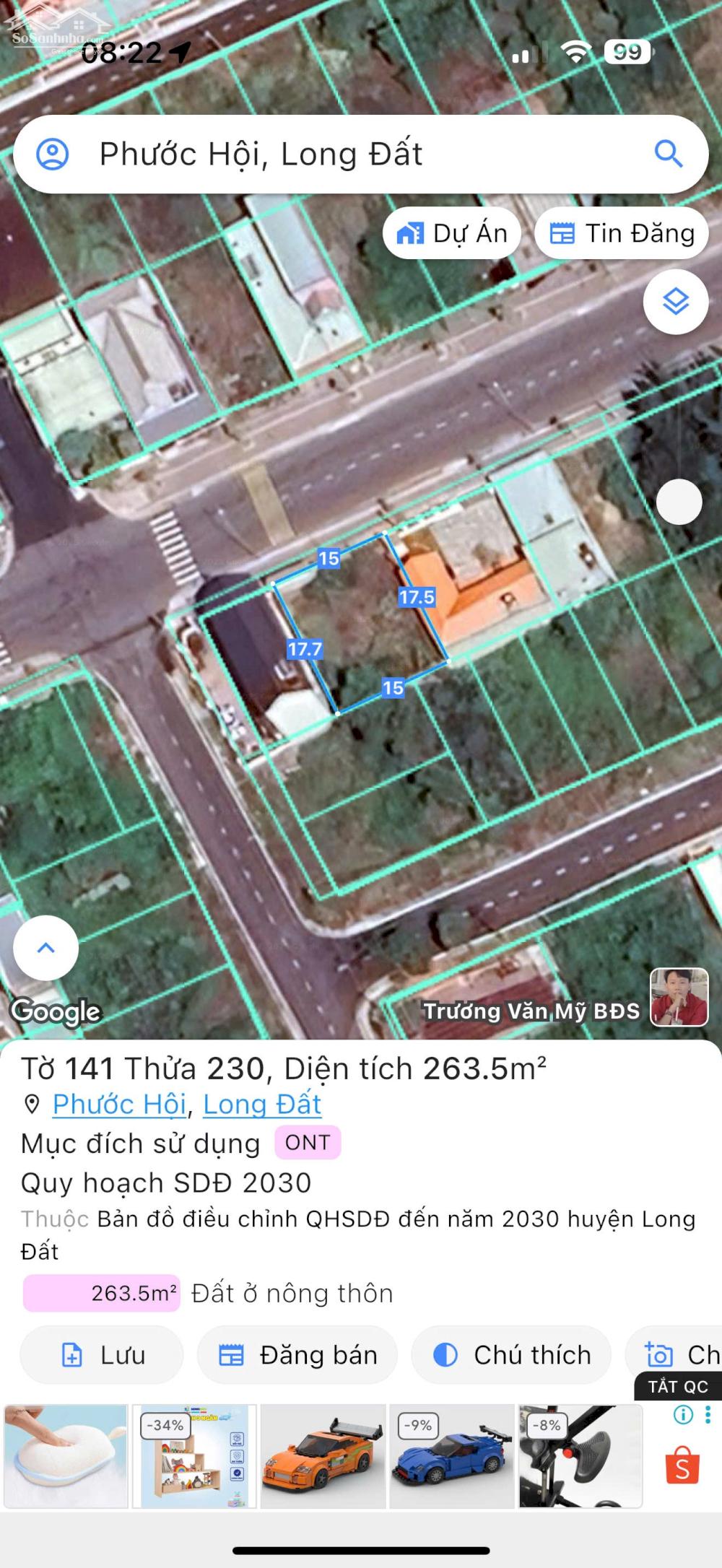Open the Shopee ad icon

click(x=682, y=1465)
